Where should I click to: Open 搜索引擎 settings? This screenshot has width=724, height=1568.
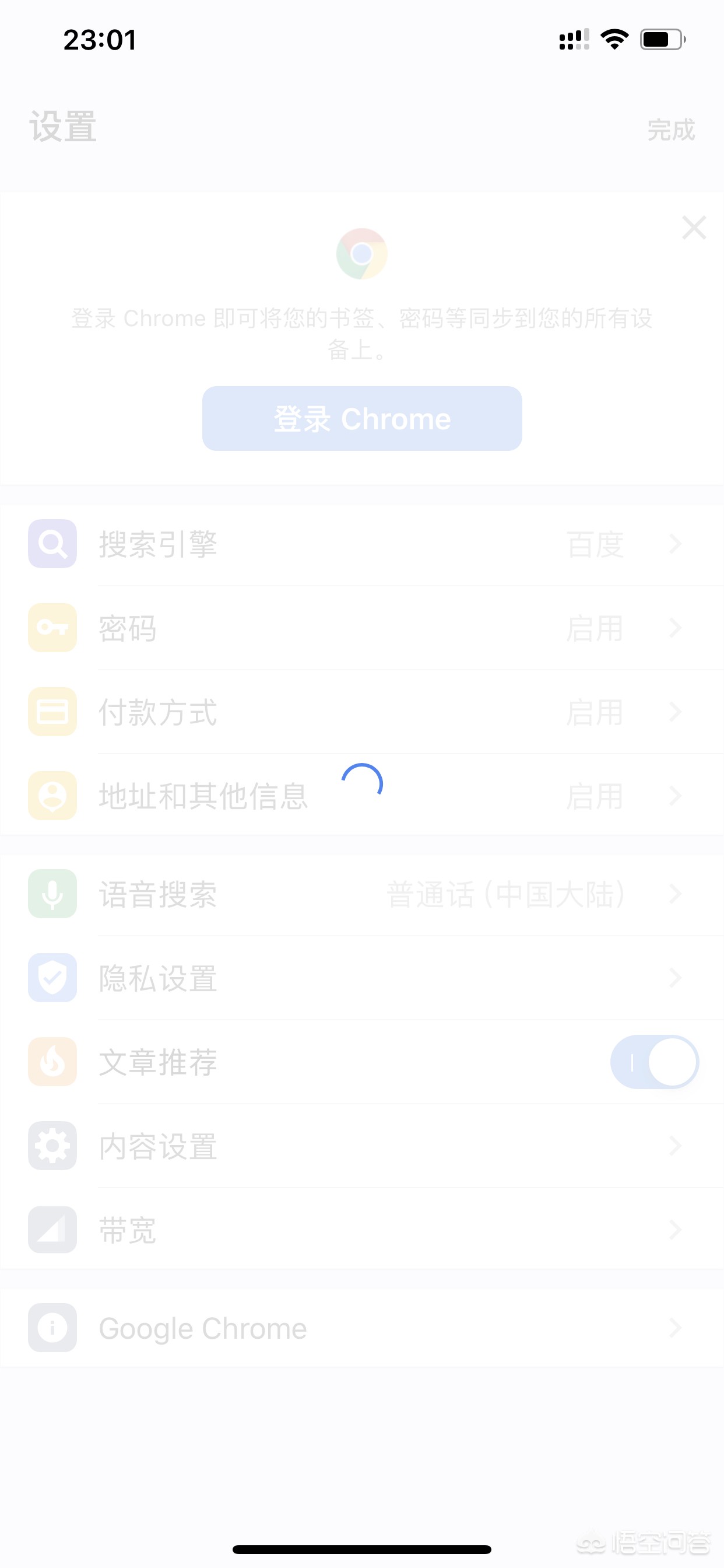click(x=362, y=544)
